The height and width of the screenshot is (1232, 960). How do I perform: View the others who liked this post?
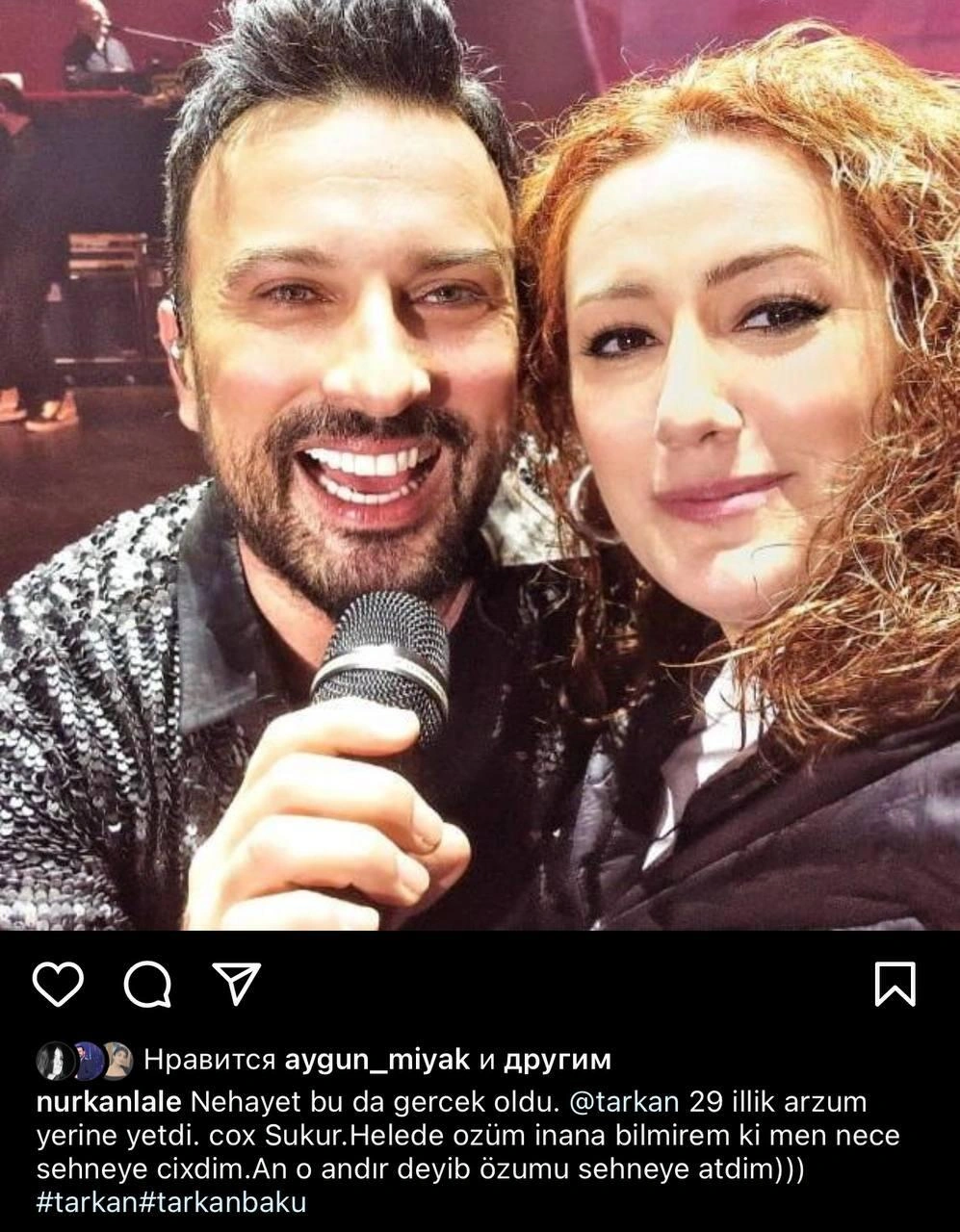point(558,1061)
